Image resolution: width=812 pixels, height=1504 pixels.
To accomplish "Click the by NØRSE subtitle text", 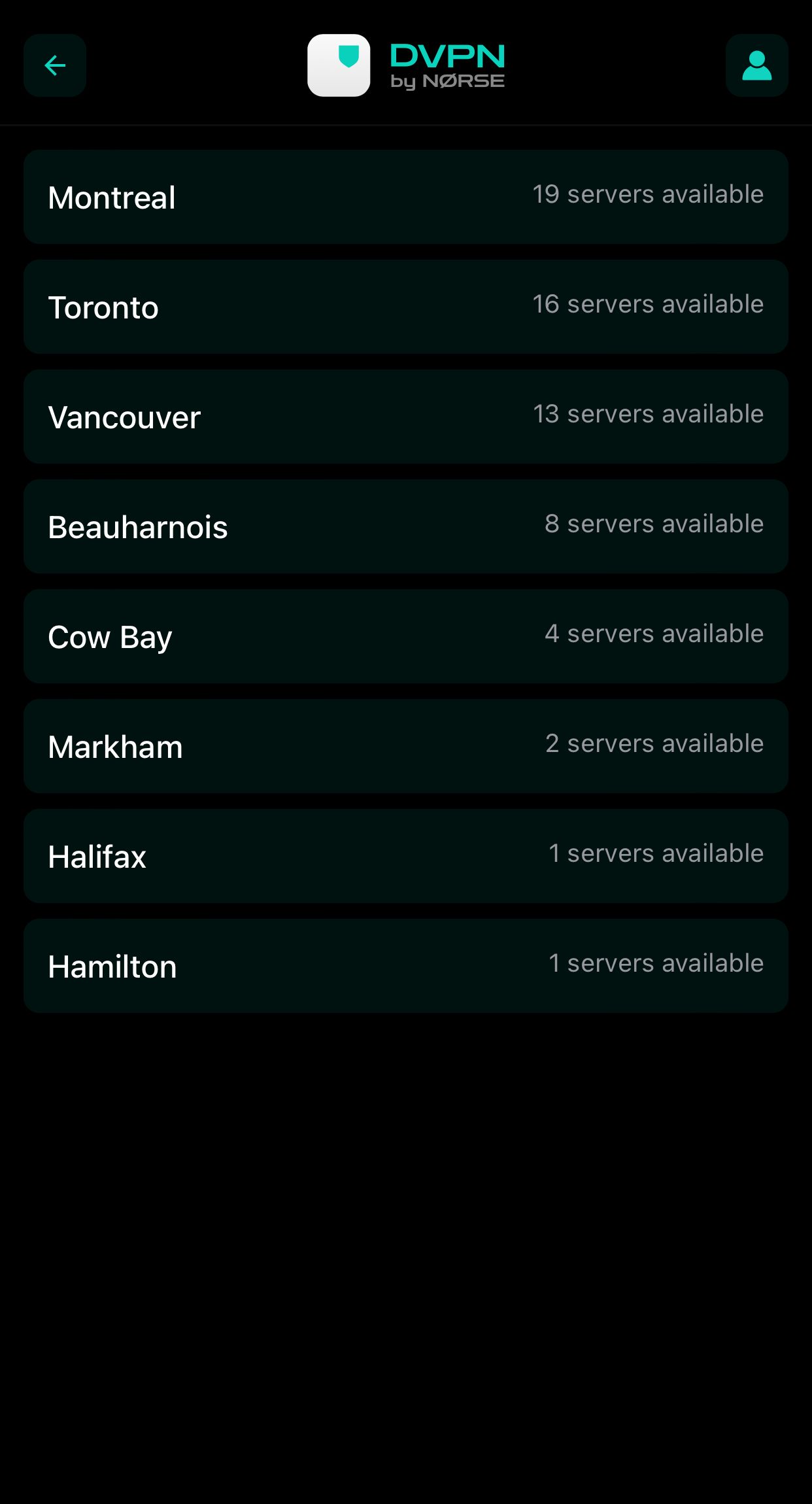I will click(448, 82).
